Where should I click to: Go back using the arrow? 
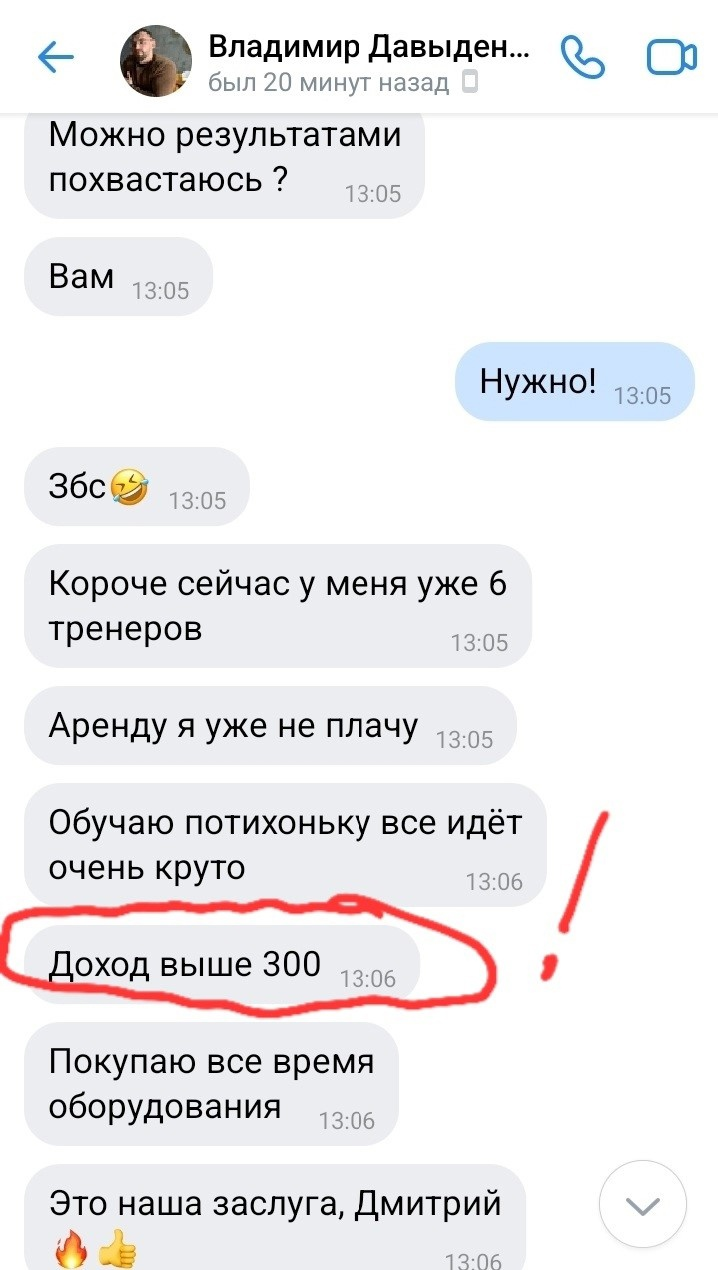tap(56, 58)
